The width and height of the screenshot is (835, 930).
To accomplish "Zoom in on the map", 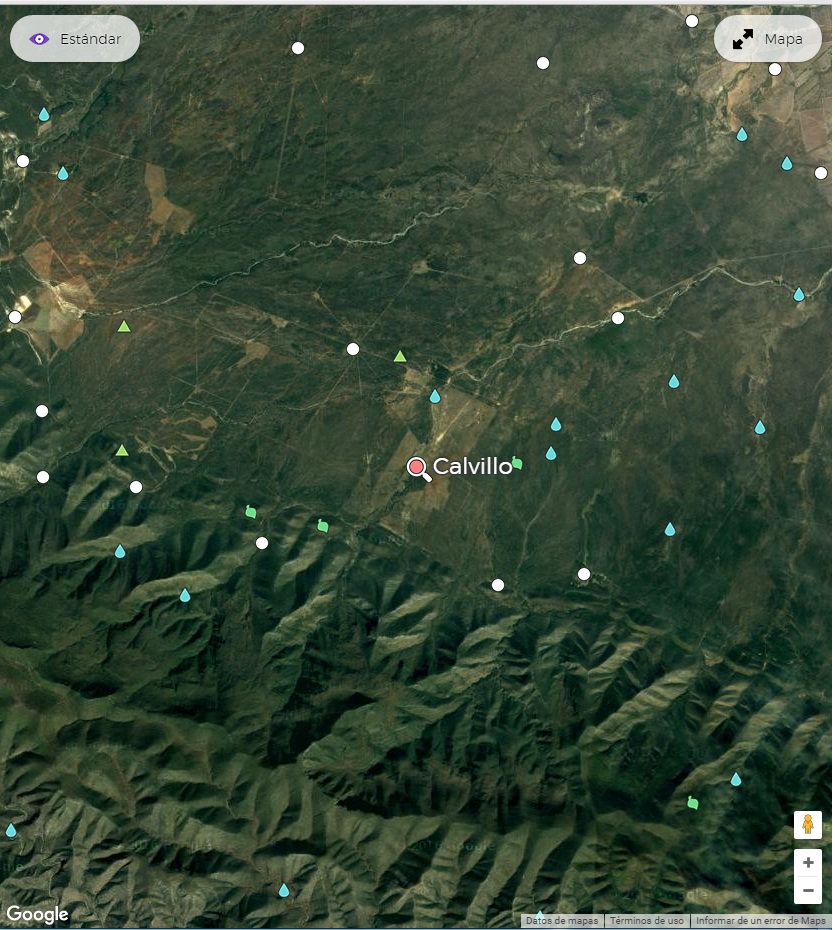I will (x=808, y=863).
